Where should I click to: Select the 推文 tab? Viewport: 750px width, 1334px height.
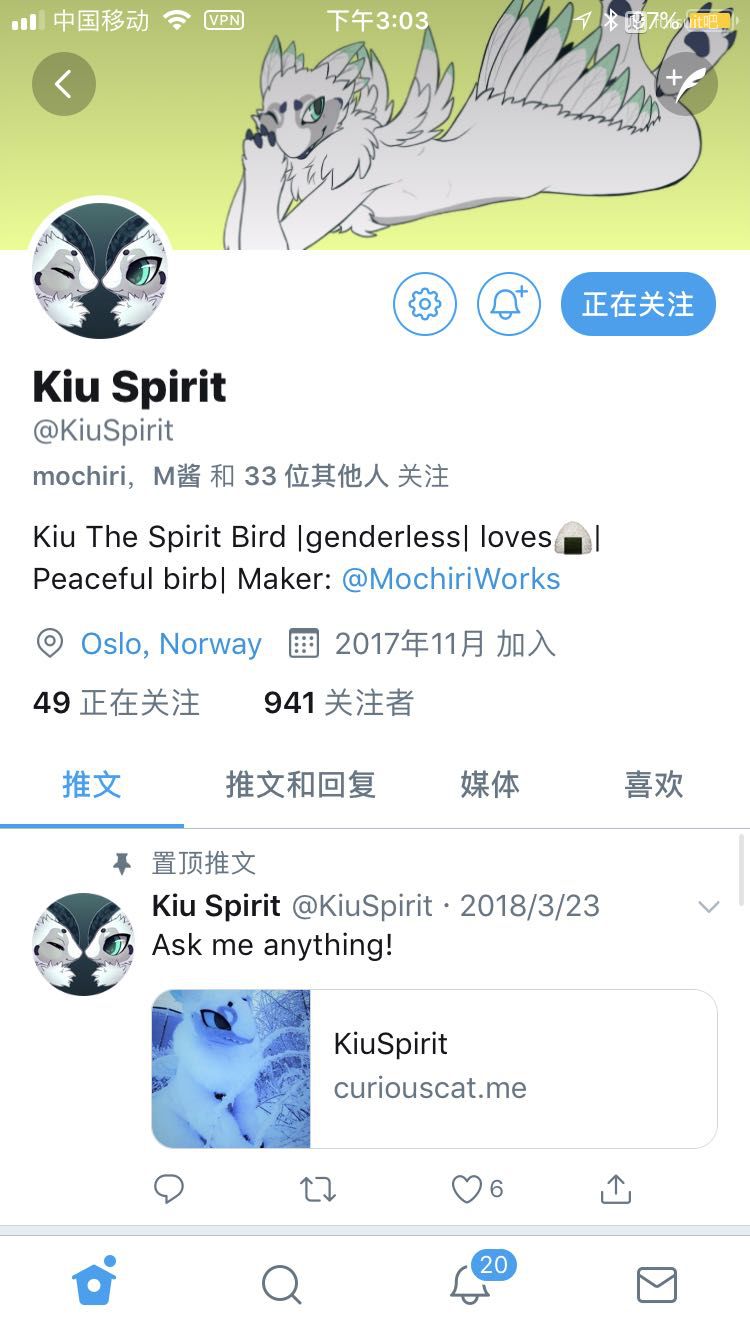[92, 784]
